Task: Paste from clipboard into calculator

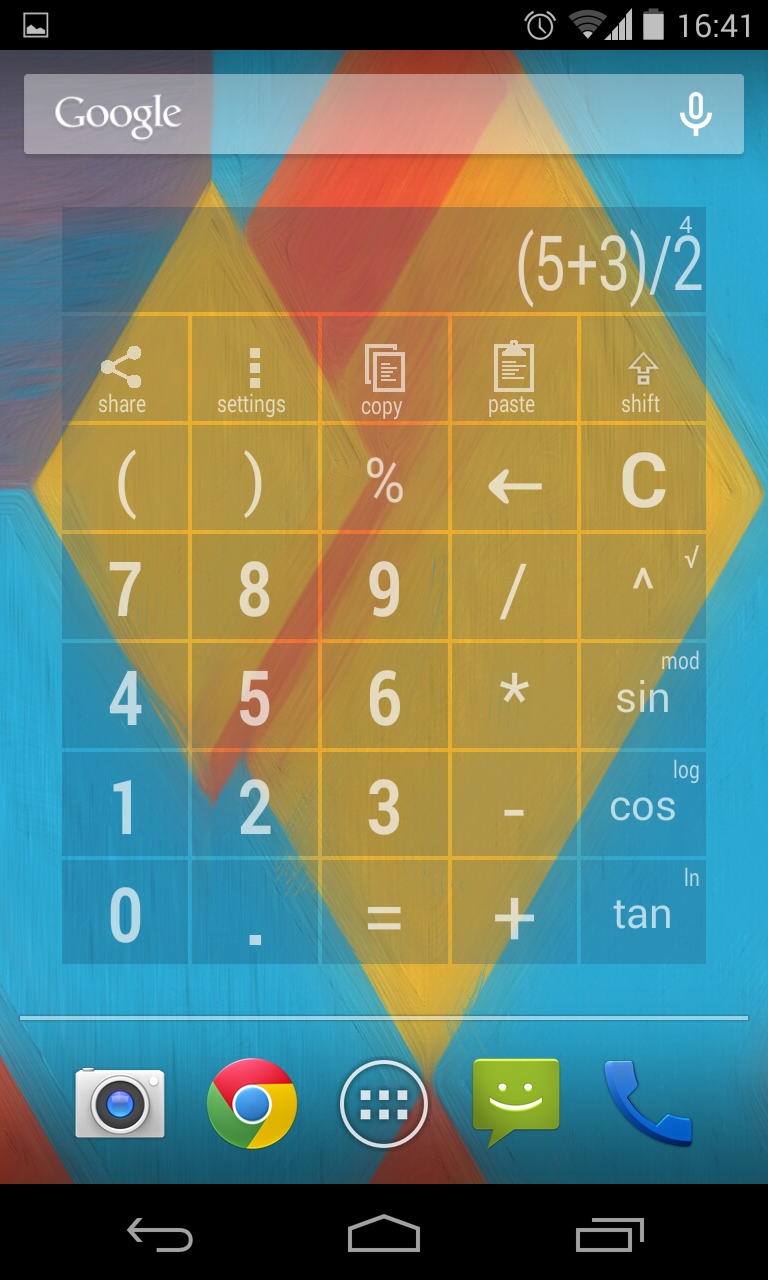Action: 513,378
